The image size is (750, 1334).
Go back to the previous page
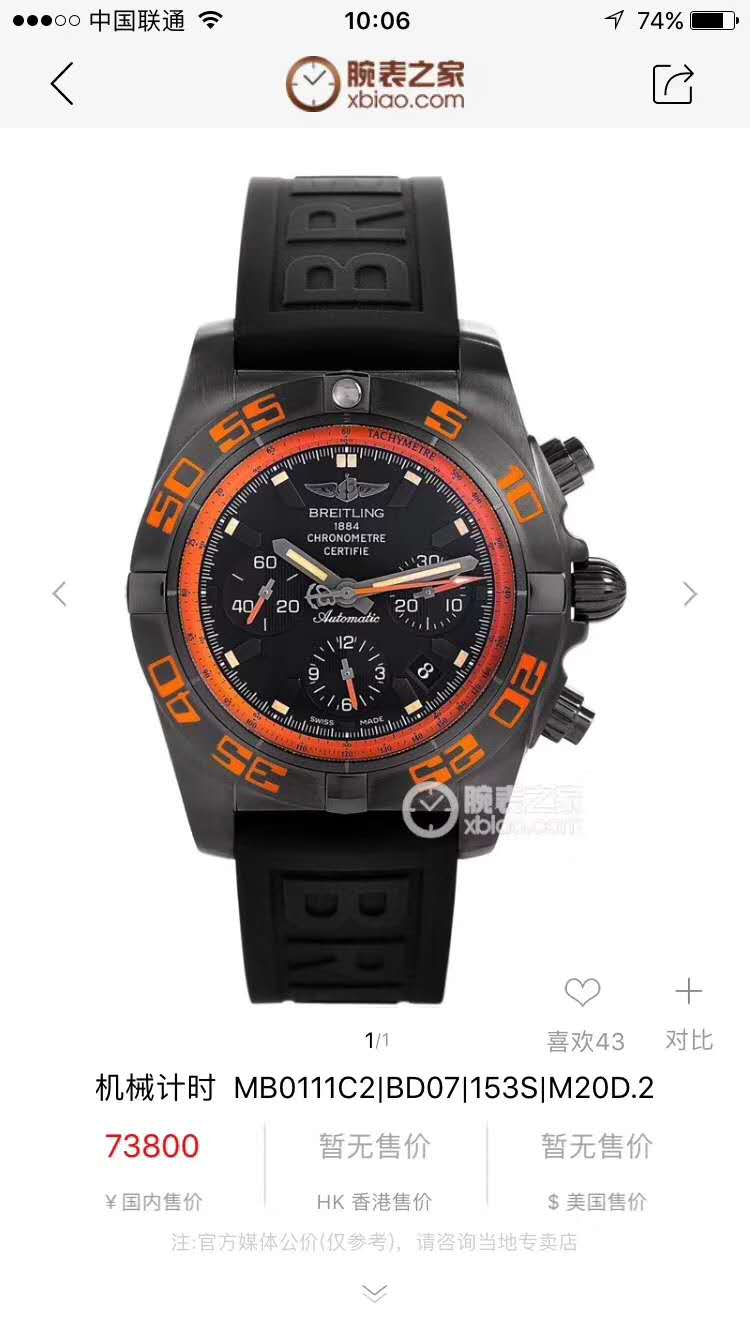(x=62, y=84)
